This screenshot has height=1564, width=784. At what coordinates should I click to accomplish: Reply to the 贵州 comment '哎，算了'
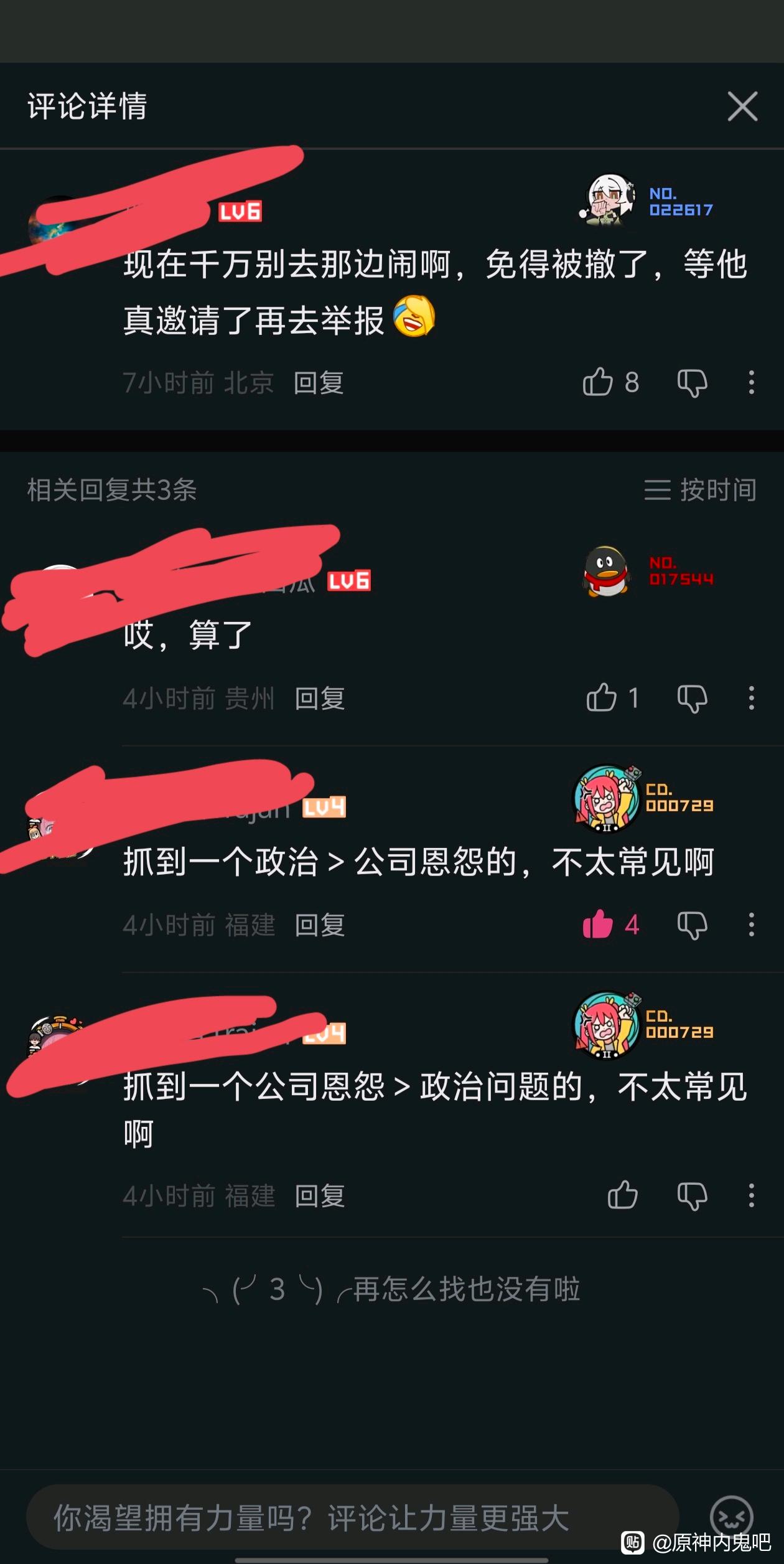coord(319,698)
